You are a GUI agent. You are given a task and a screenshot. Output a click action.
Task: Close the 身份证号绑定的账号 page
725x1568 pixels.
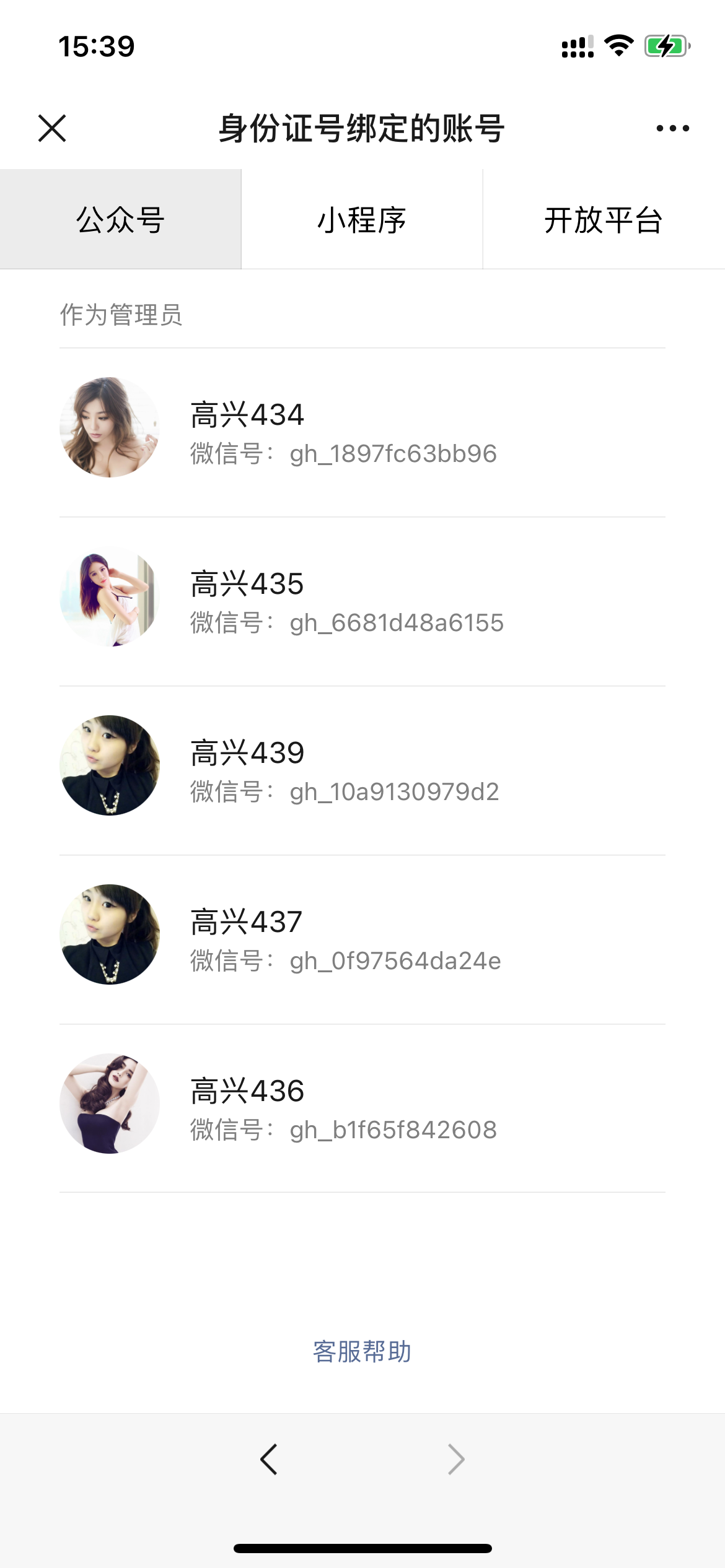pos(52,128)
